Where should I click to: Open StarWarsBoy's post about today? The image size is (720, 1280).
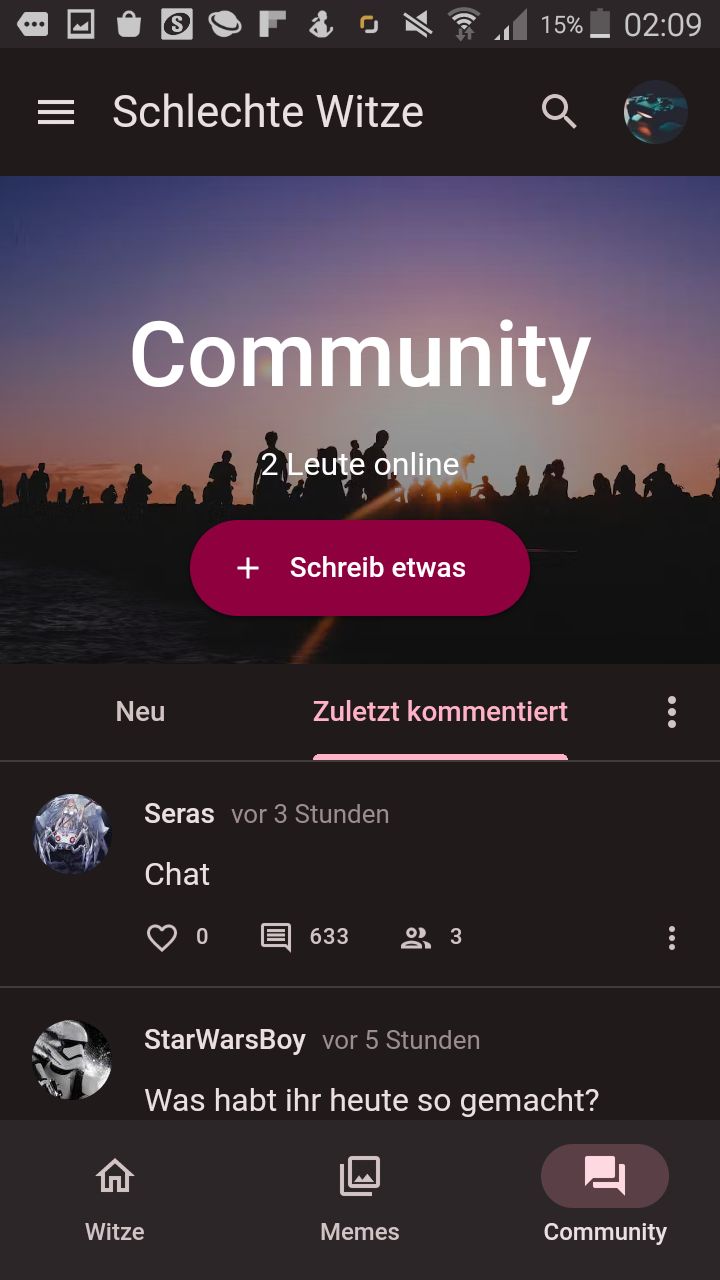pyautogui.click(x=371, y=1100)
